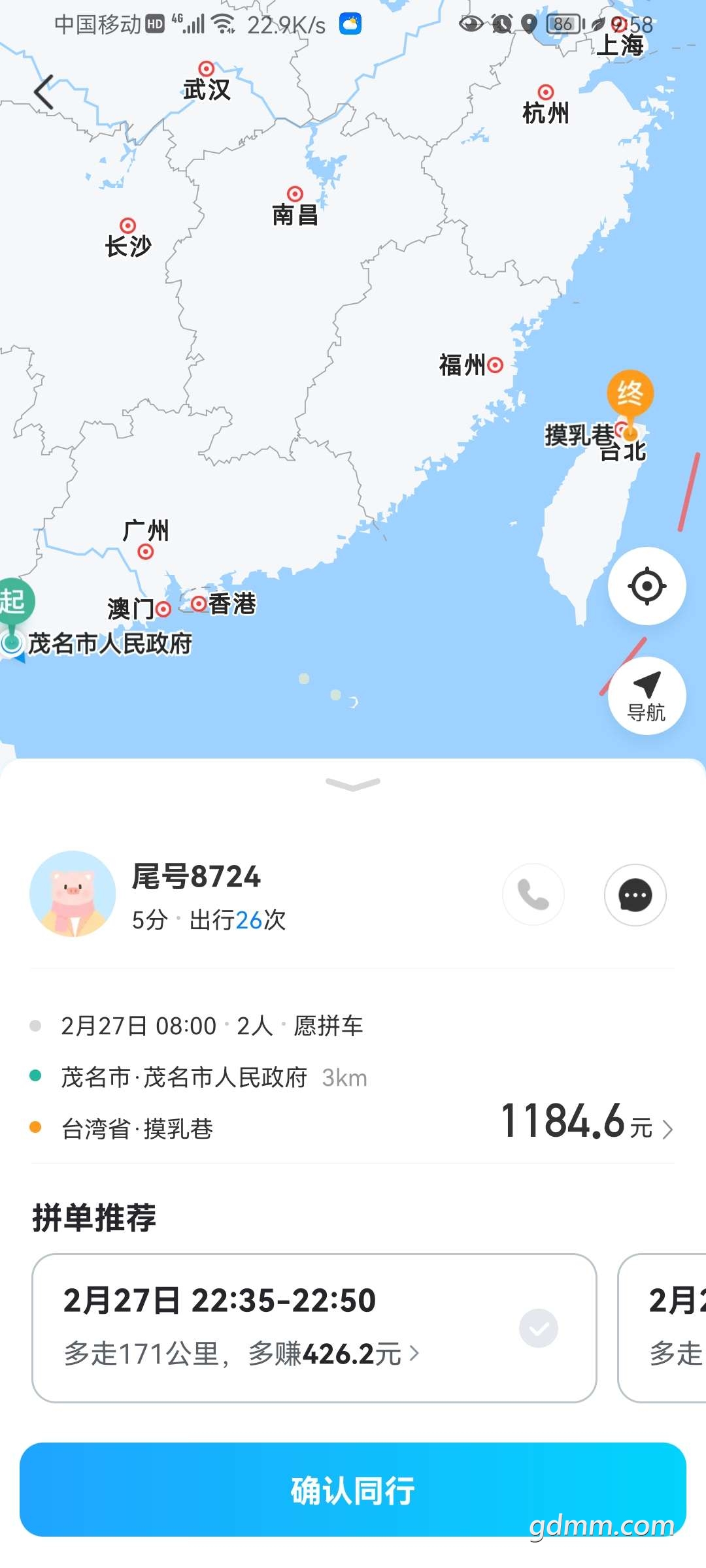Open details of extra 426.2元 earnings
The width and height of the screenshot is (706, 1568).
(241, 1354)
